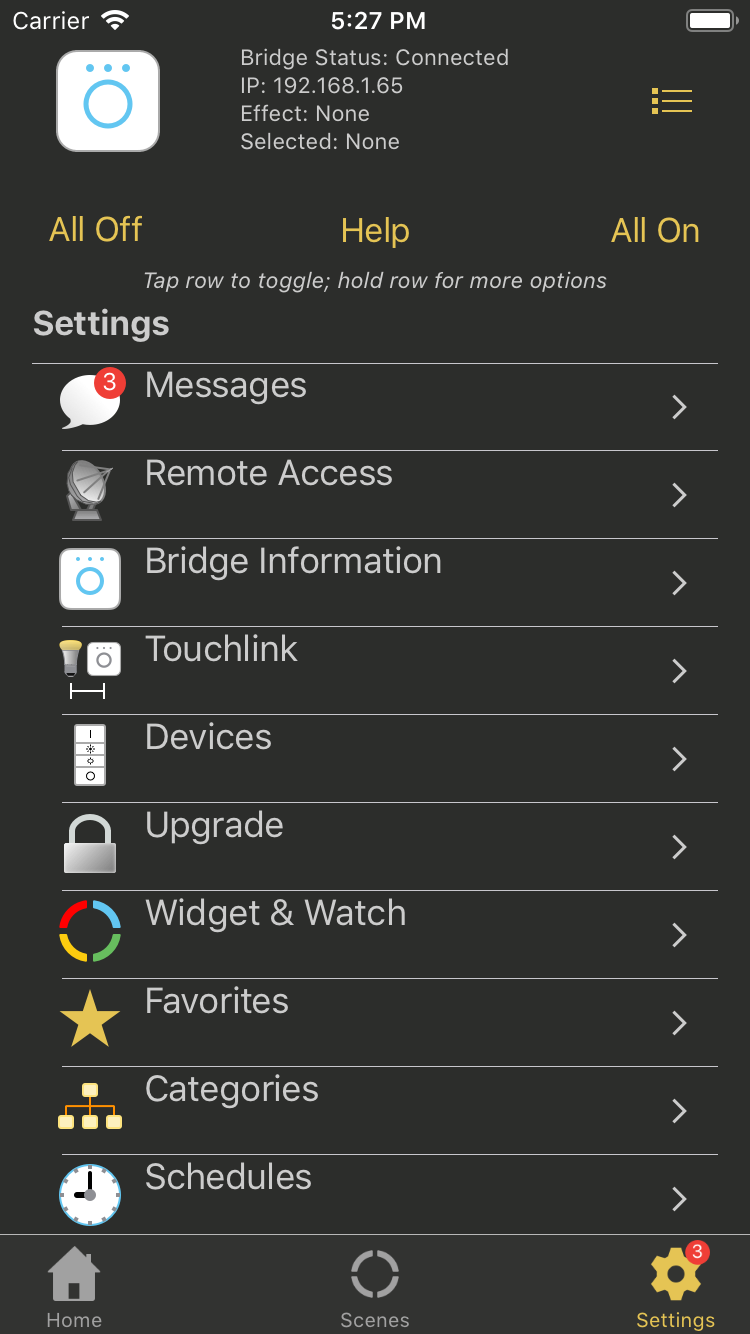Image resolution: width=750 pixels, height=1334 pixels.
Task: Open Remote Access settings
Action: coord(389,495)
